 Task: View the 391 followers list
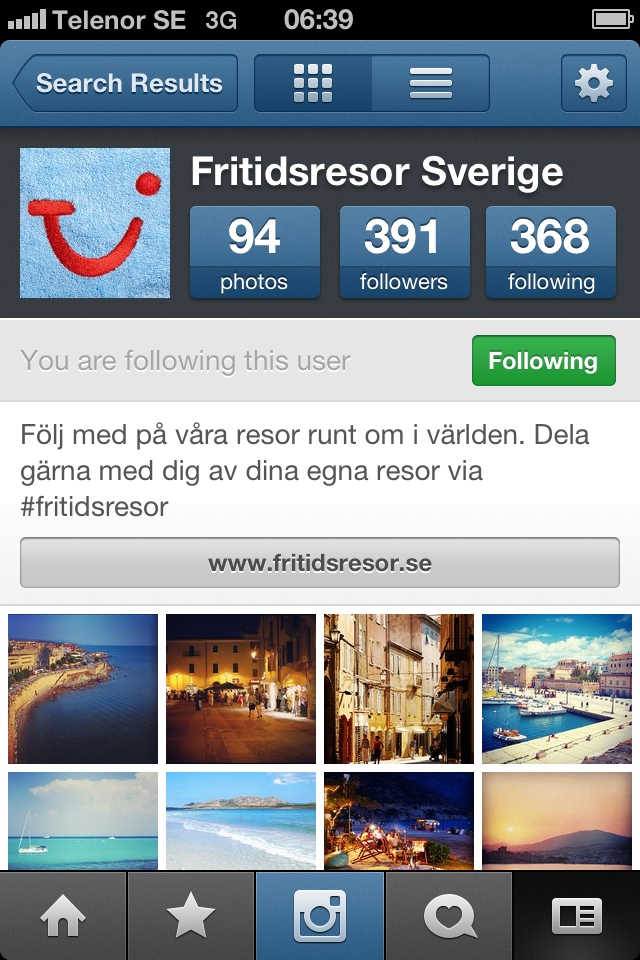404,252
